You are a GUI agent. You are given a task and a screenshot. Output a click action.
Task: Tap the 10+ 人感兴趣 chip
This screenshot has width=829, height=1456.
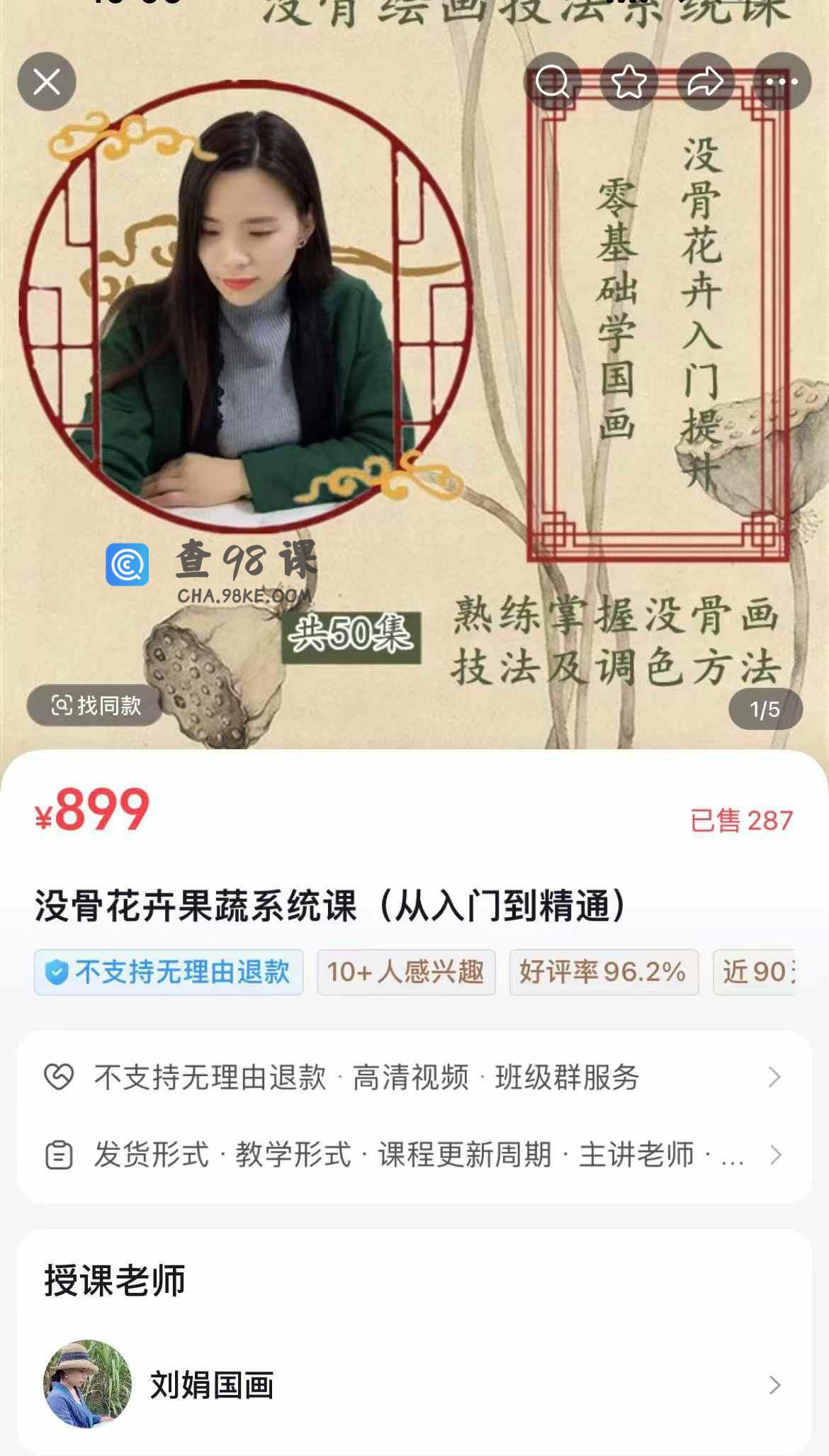tap(406, 972)
